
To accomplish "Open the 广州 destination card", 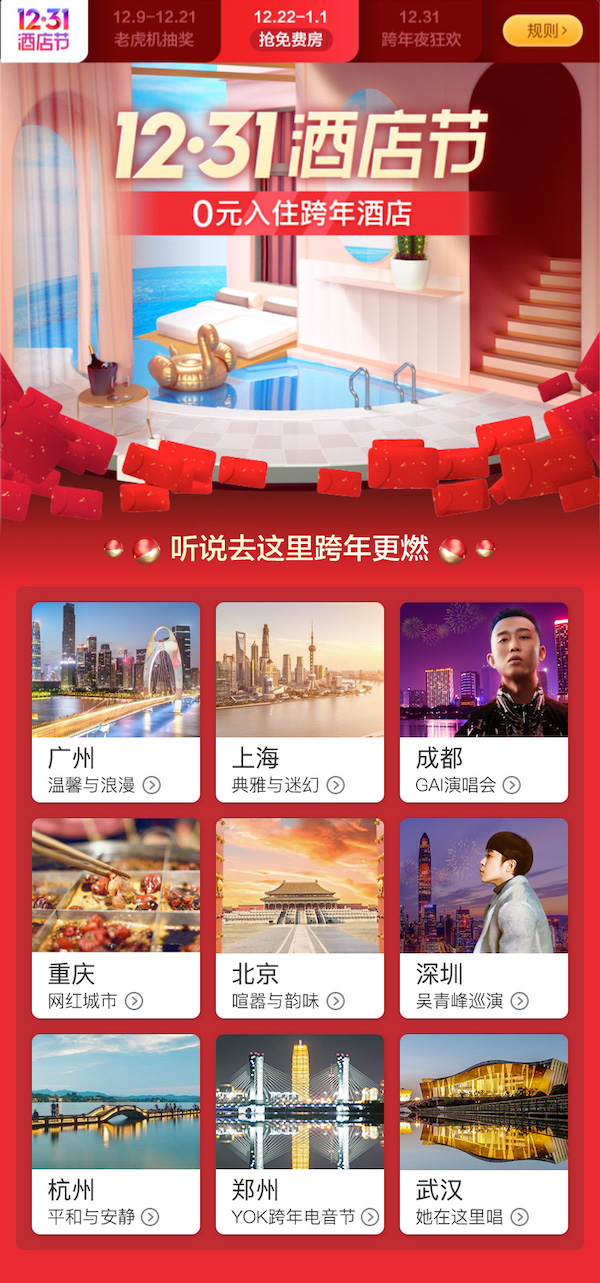I will [x=116, y=701].
